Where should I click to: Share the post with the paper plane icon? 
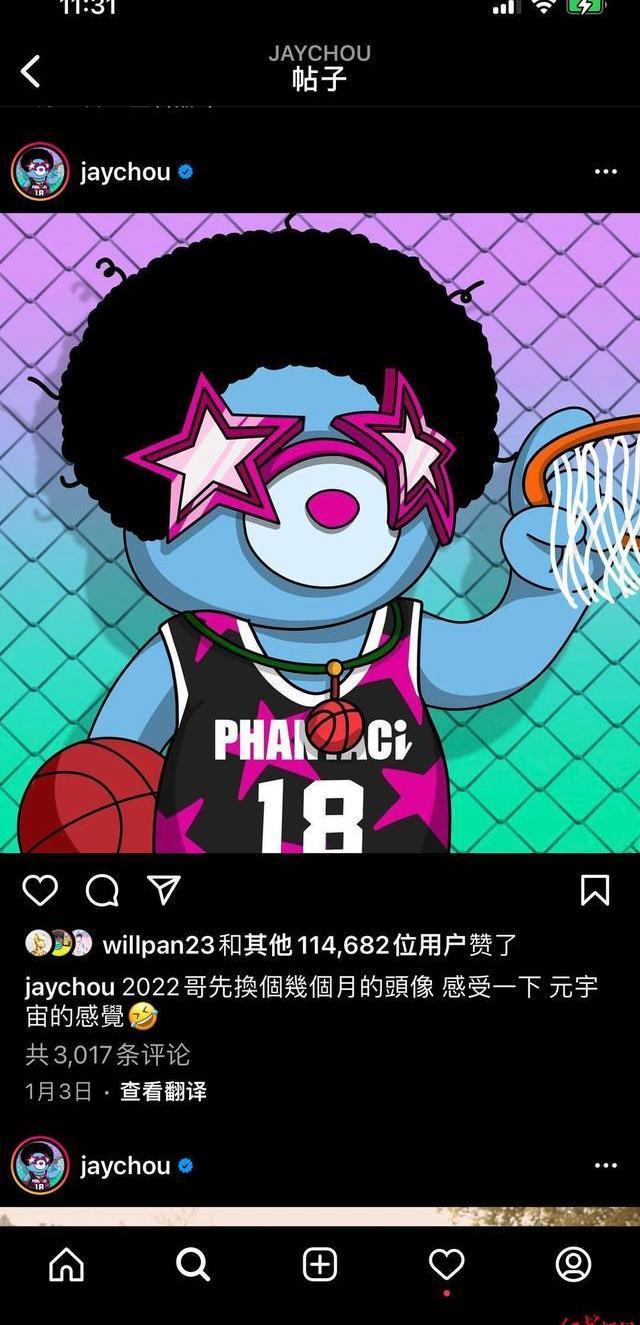coord(164,889)
